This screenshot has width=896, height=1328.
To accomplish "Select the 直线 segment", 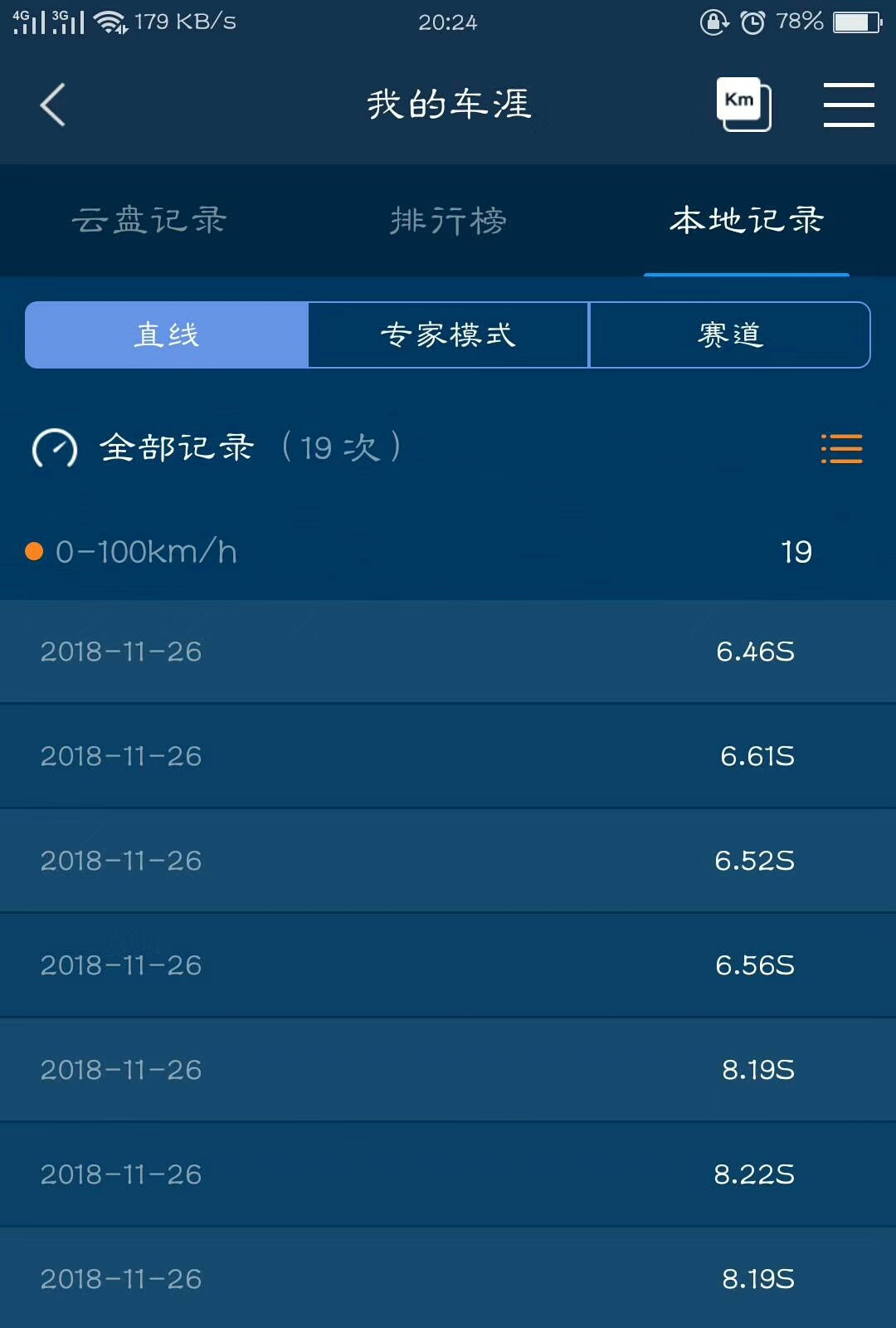I will pyautogui.click(x=167, y=335).
